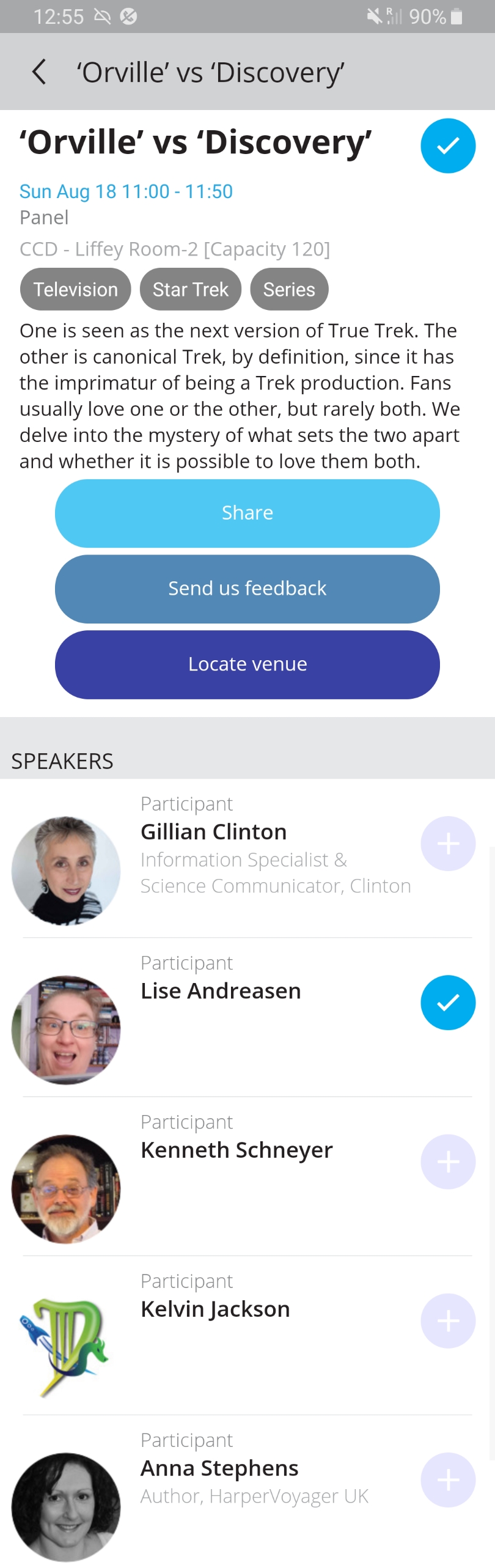Select the Series tag chip
Screen dimensions: 495x1568
click(x=288, y=289)
